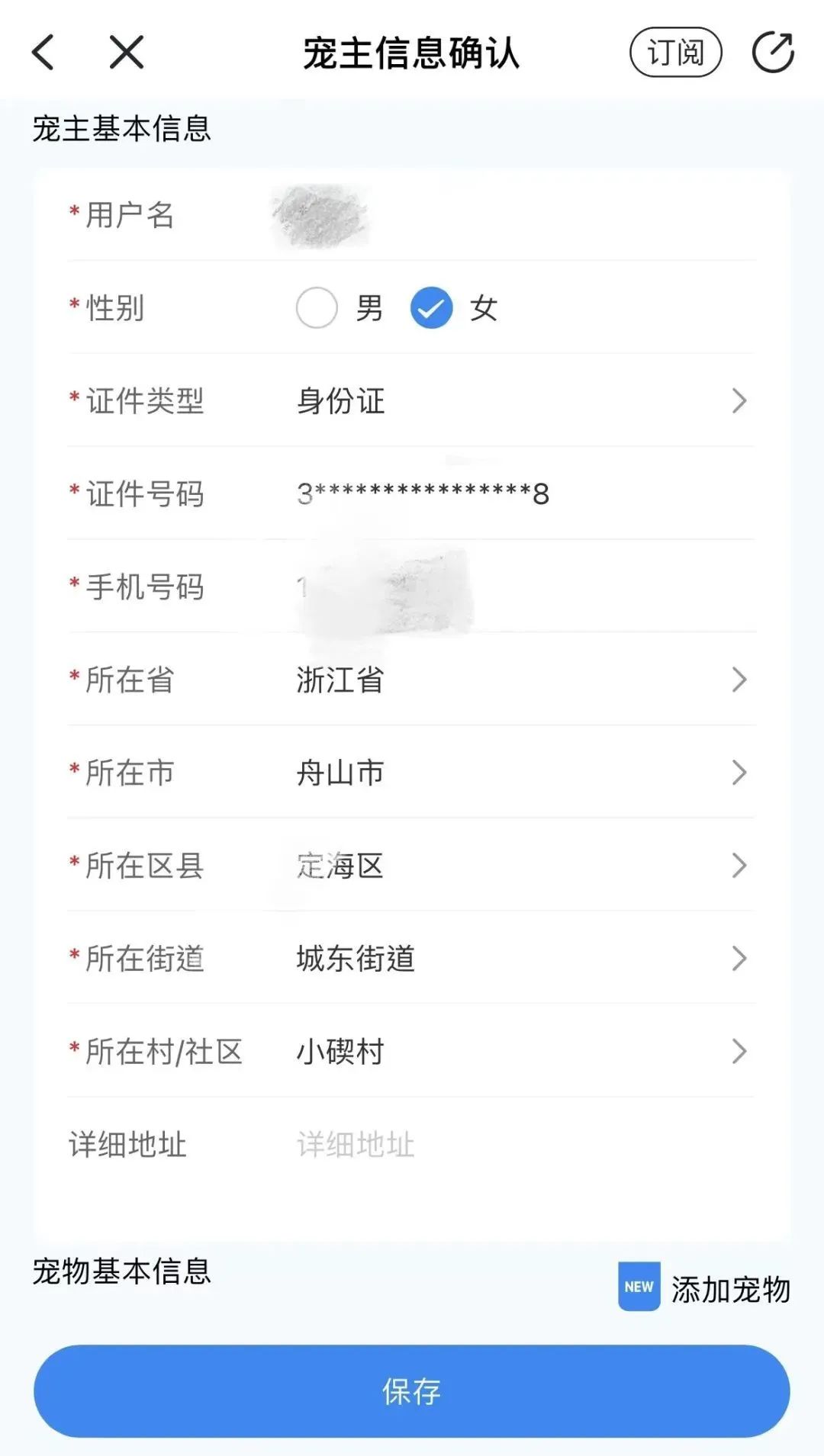Open the 所在街道 picker
This screenshot has height=1456, width=824.
[x=519, y=959]
